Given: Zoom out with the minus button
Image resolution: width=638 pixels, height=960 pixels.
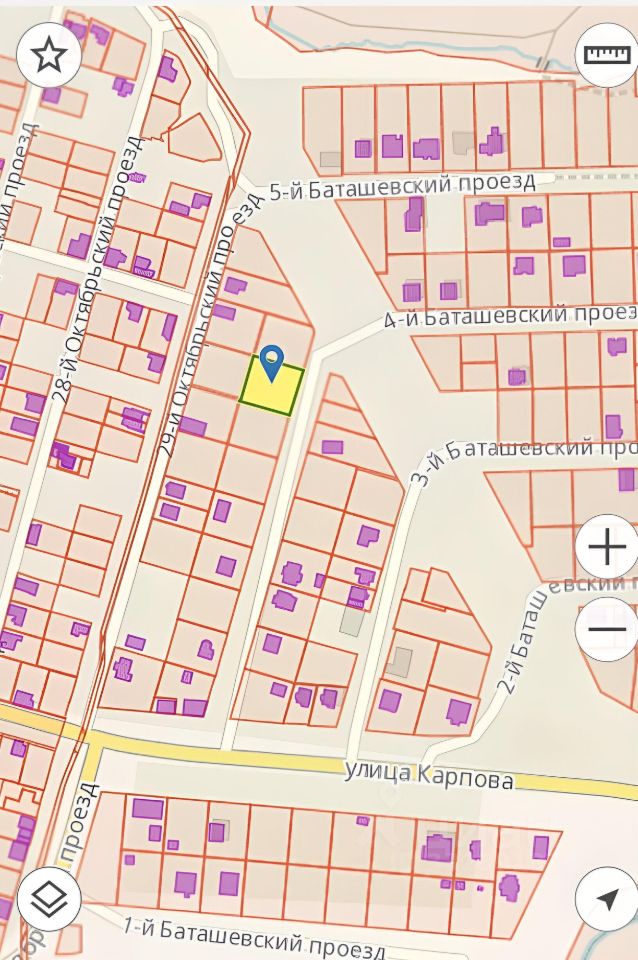Looking at the screenshot, I should coord(607,629).
